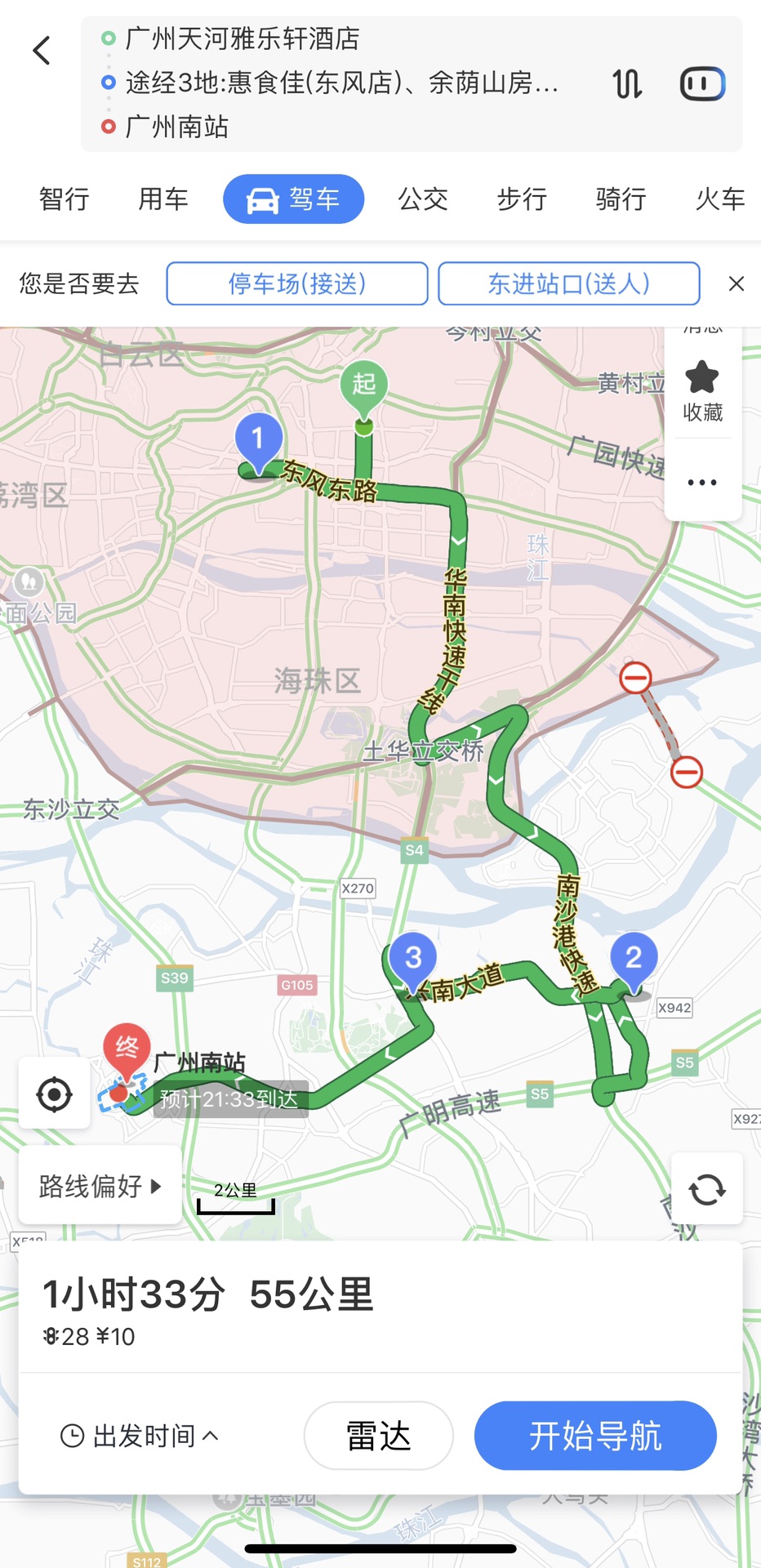The width and height of the screenshot is (761, 1568).
Task: Open the map's three-dot more options
Action: (702, 483)
